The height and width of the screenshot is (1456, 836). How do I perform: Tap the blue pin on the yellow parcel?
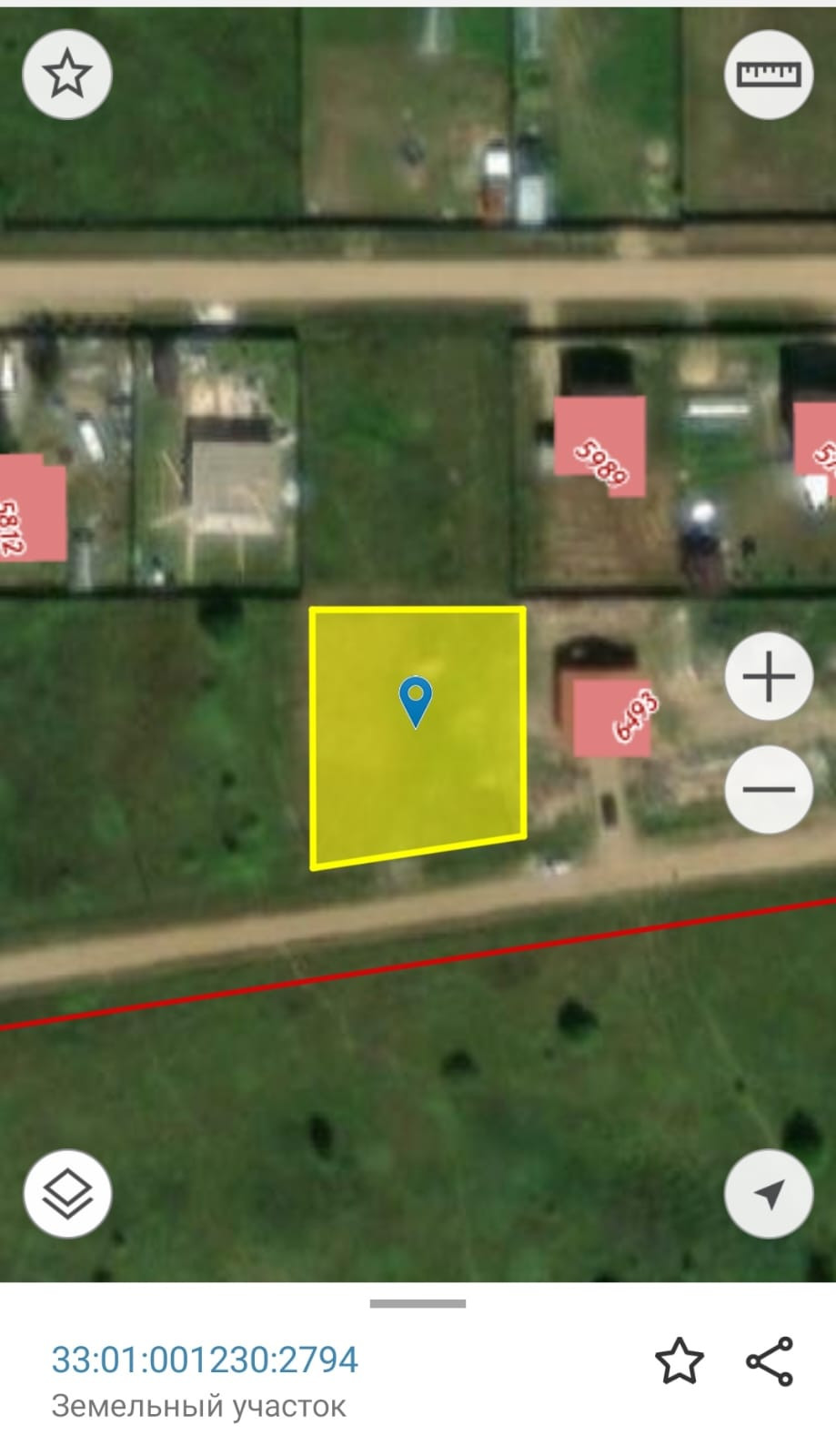click(416, 701)
